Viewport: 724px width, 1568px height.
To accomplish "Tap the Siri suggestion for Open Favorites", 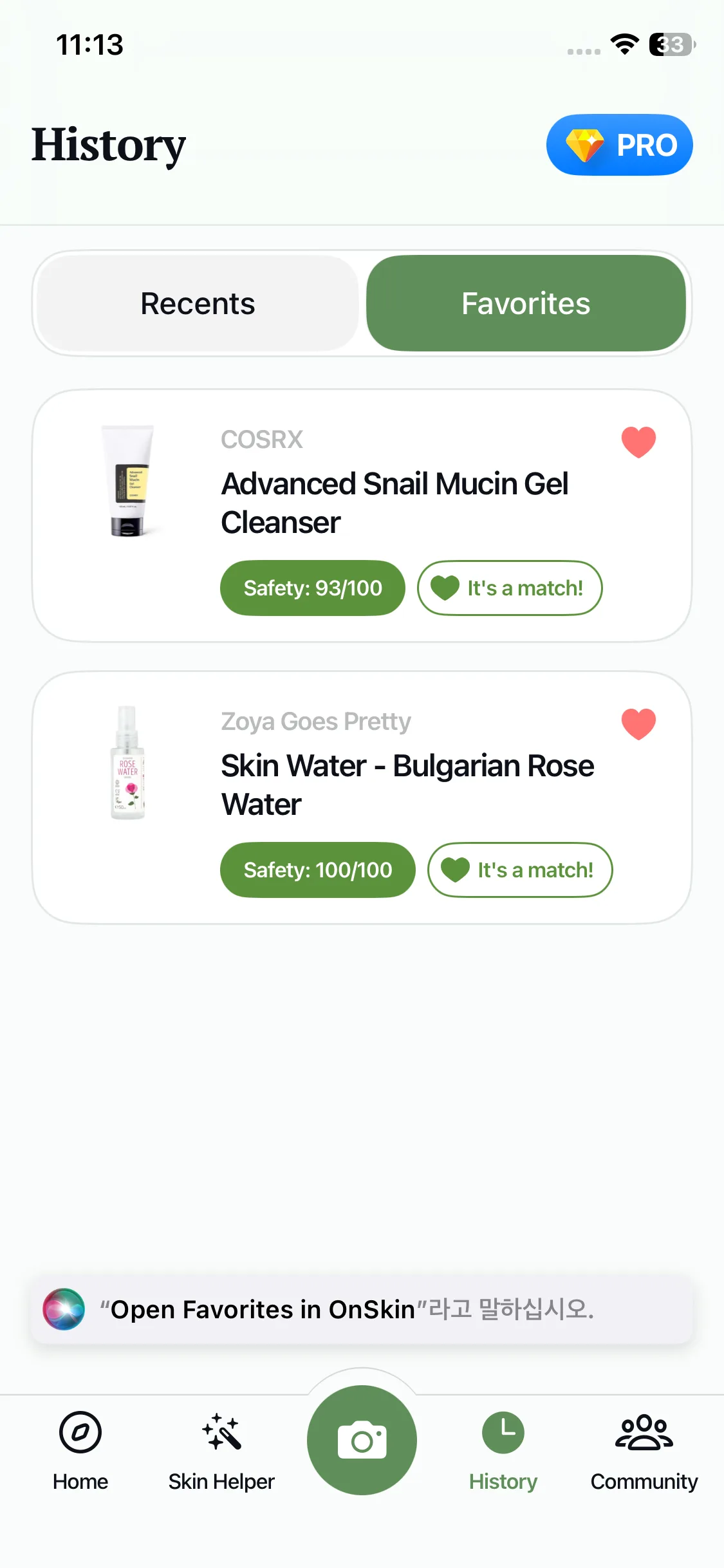I will tap(362, 1309).
